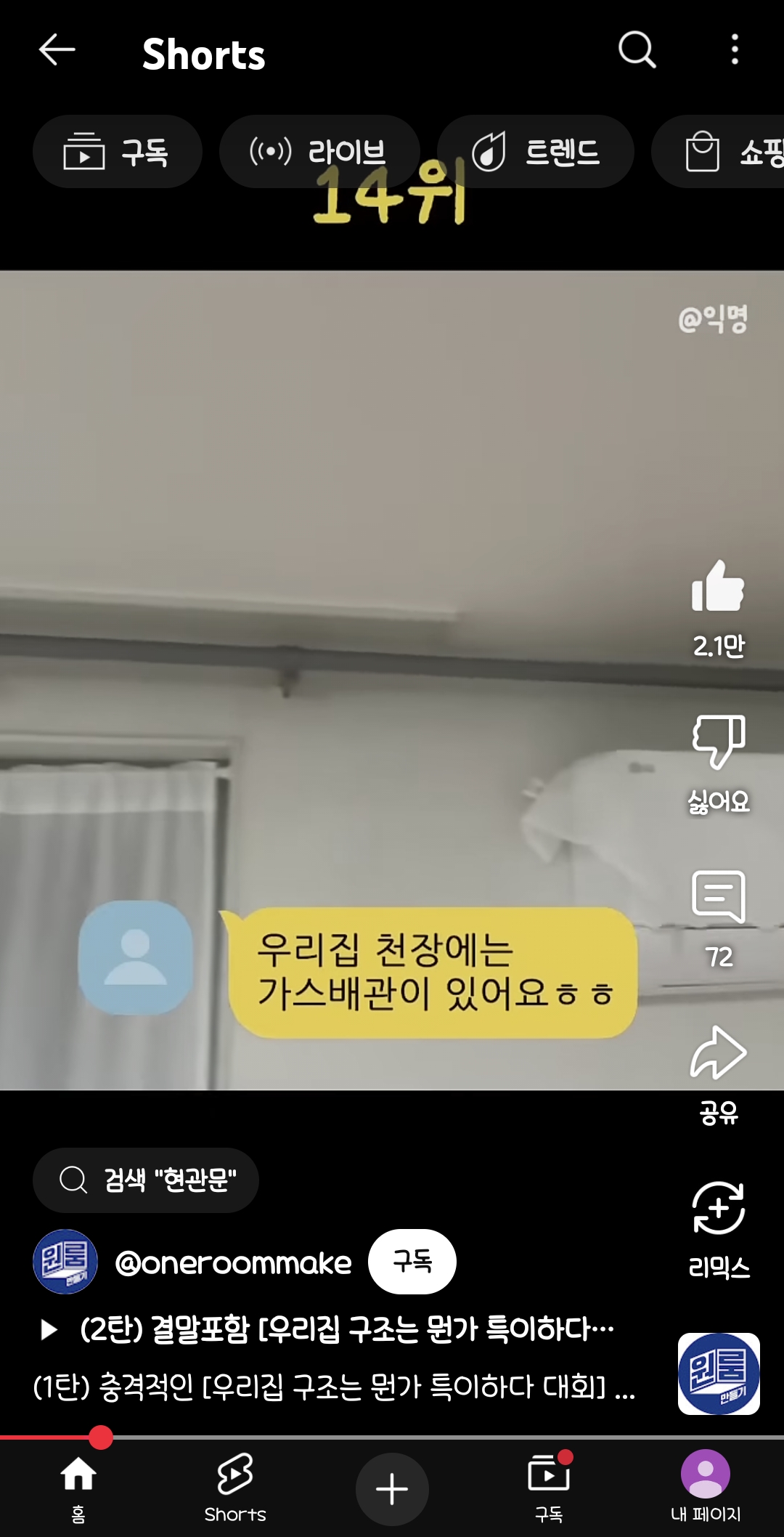
Task: Select the 트렌드 chip
Action: click(535, 152)
